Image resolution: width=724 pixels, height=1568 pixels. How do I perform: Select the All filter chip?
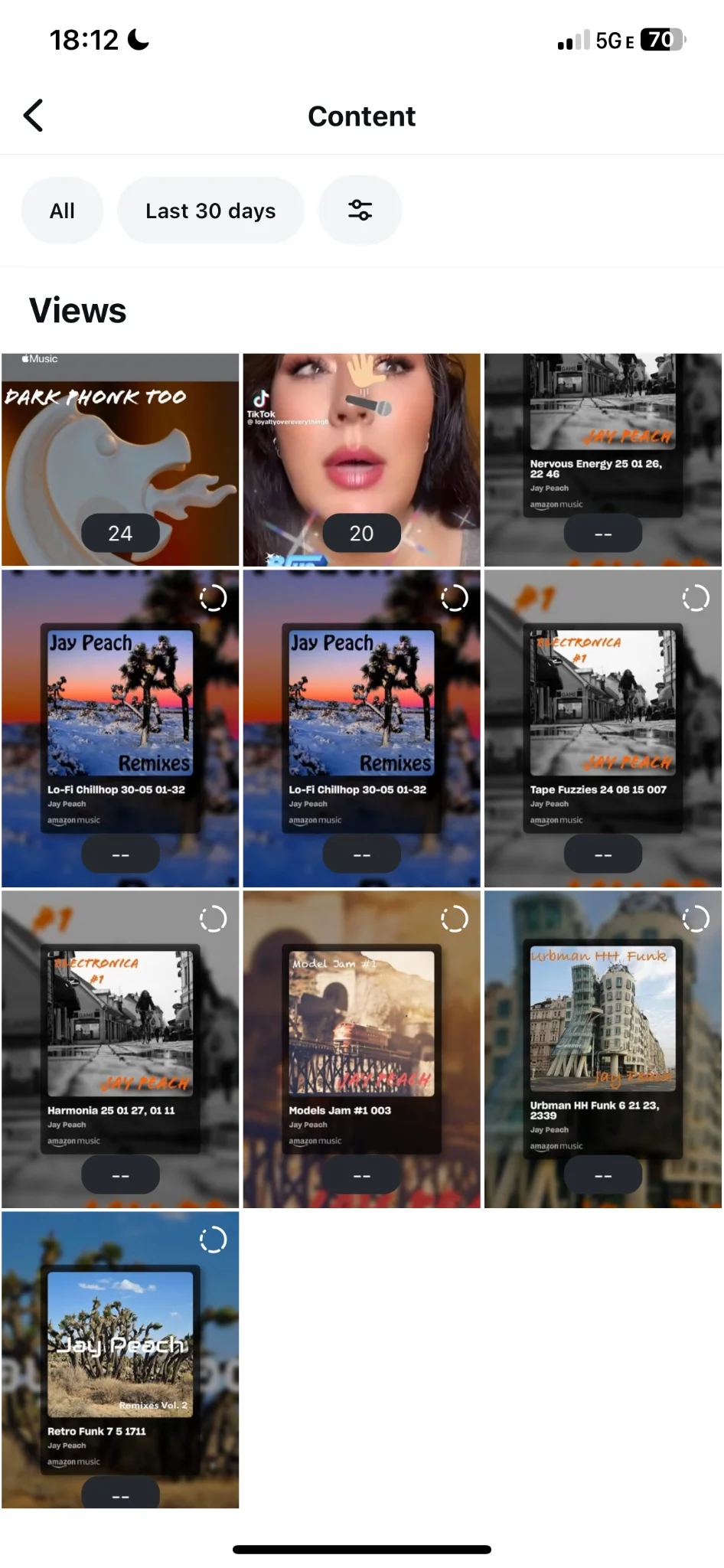[x=62, y=211]
